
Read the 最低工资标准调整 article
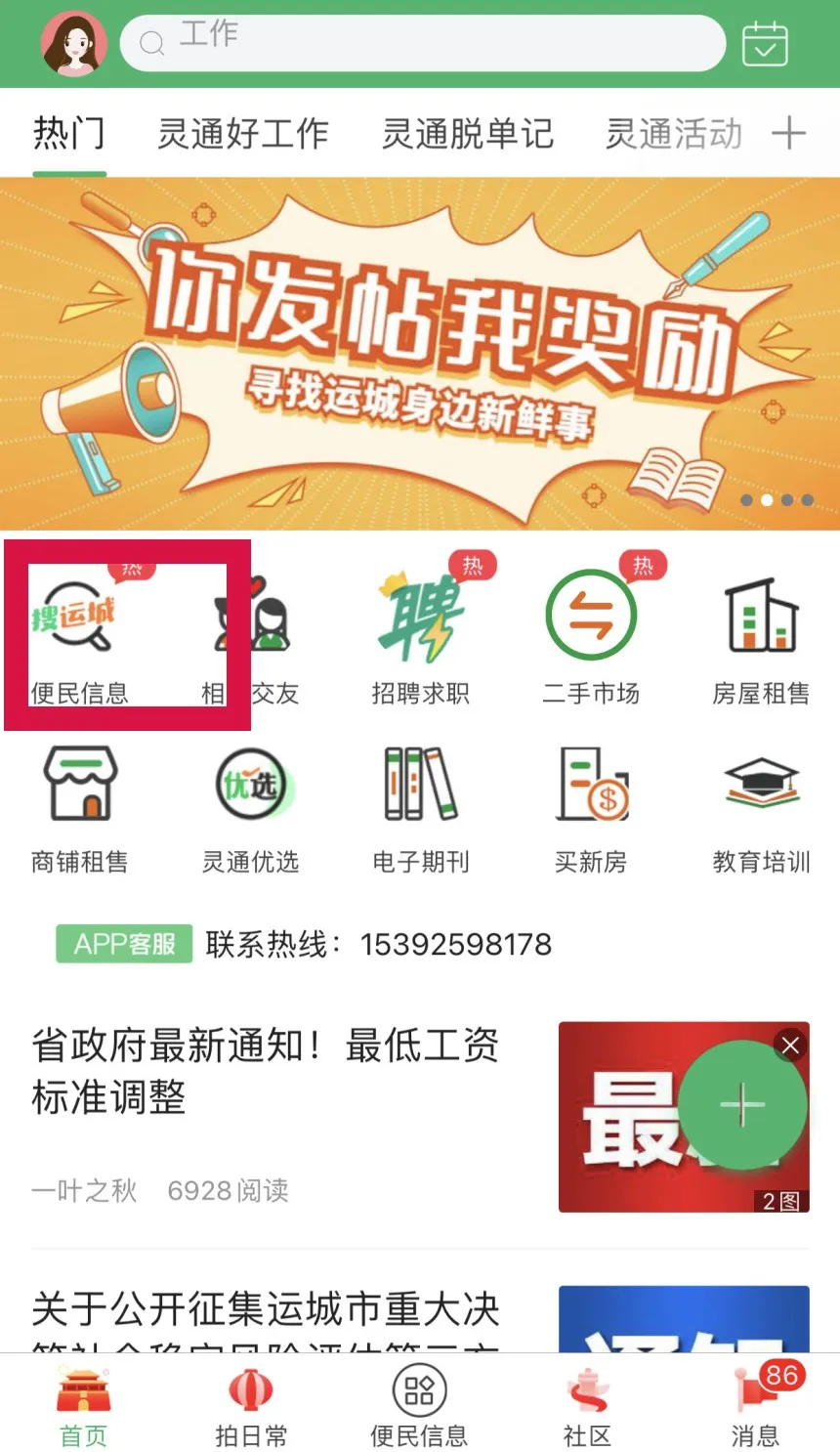[266, 1071]
